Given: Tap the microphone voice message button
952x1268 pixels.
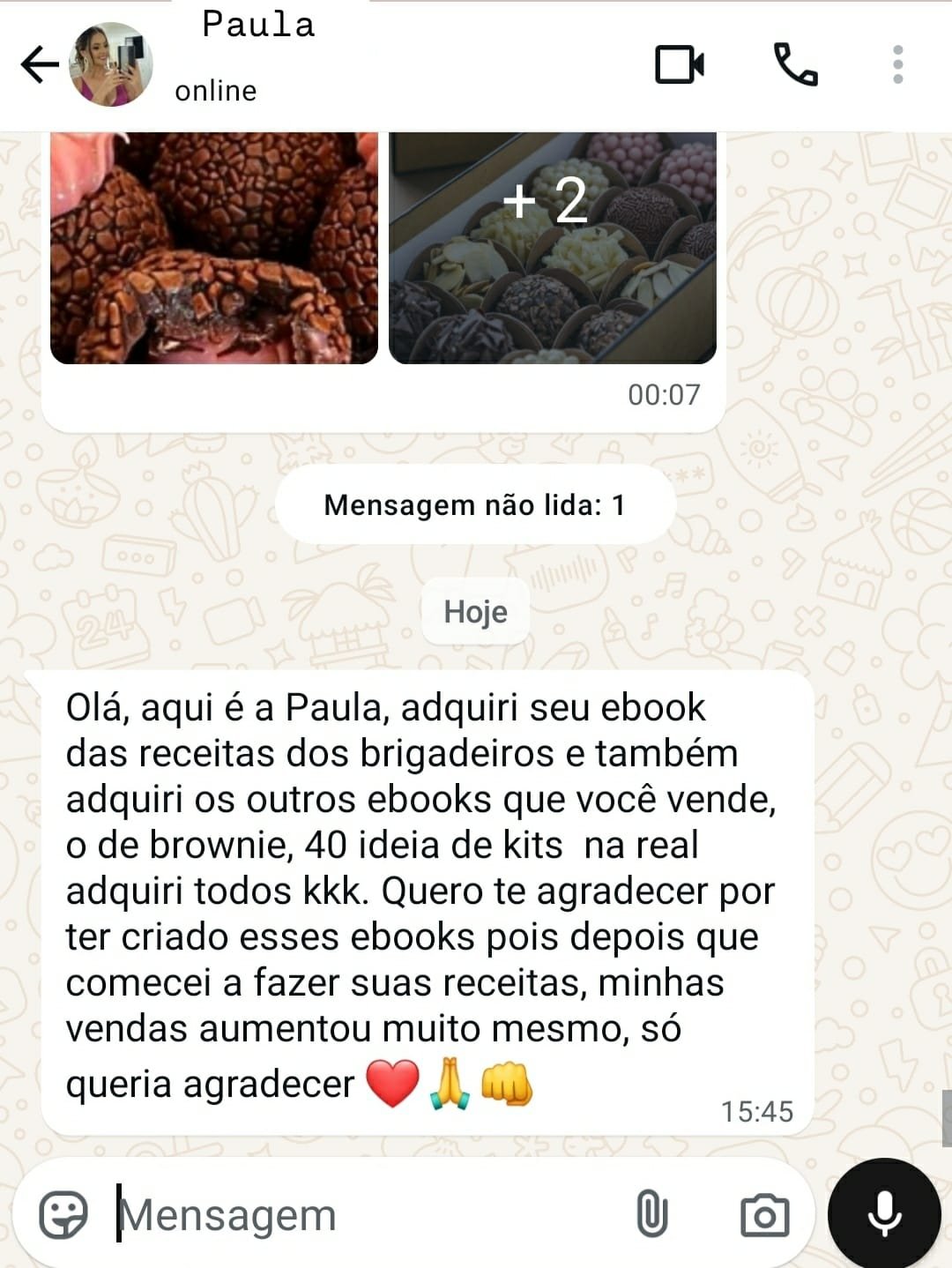Looking at the screenshot, I should [884, 1213].
